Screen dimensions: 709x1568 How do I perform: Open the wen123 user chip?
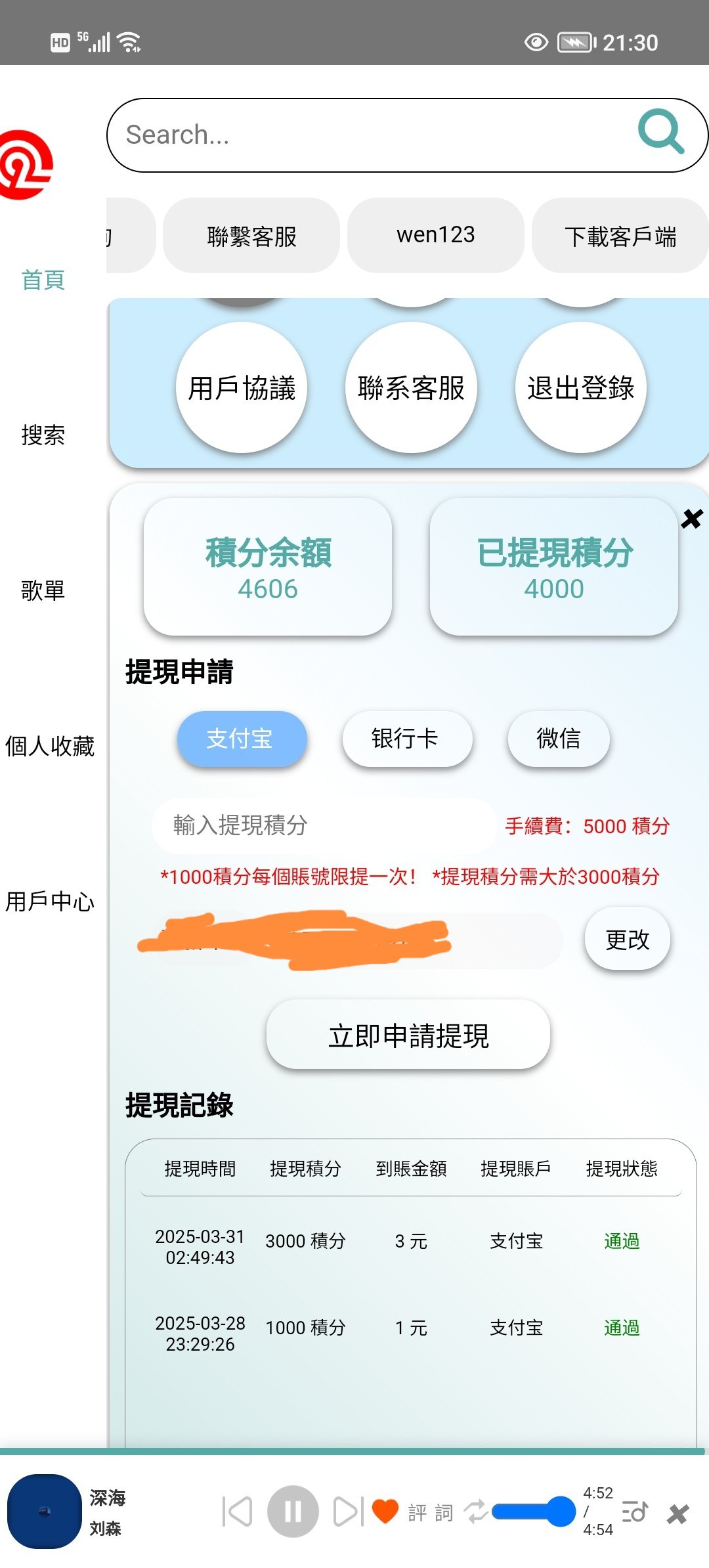pyautogui.click(x=435, y=235)
